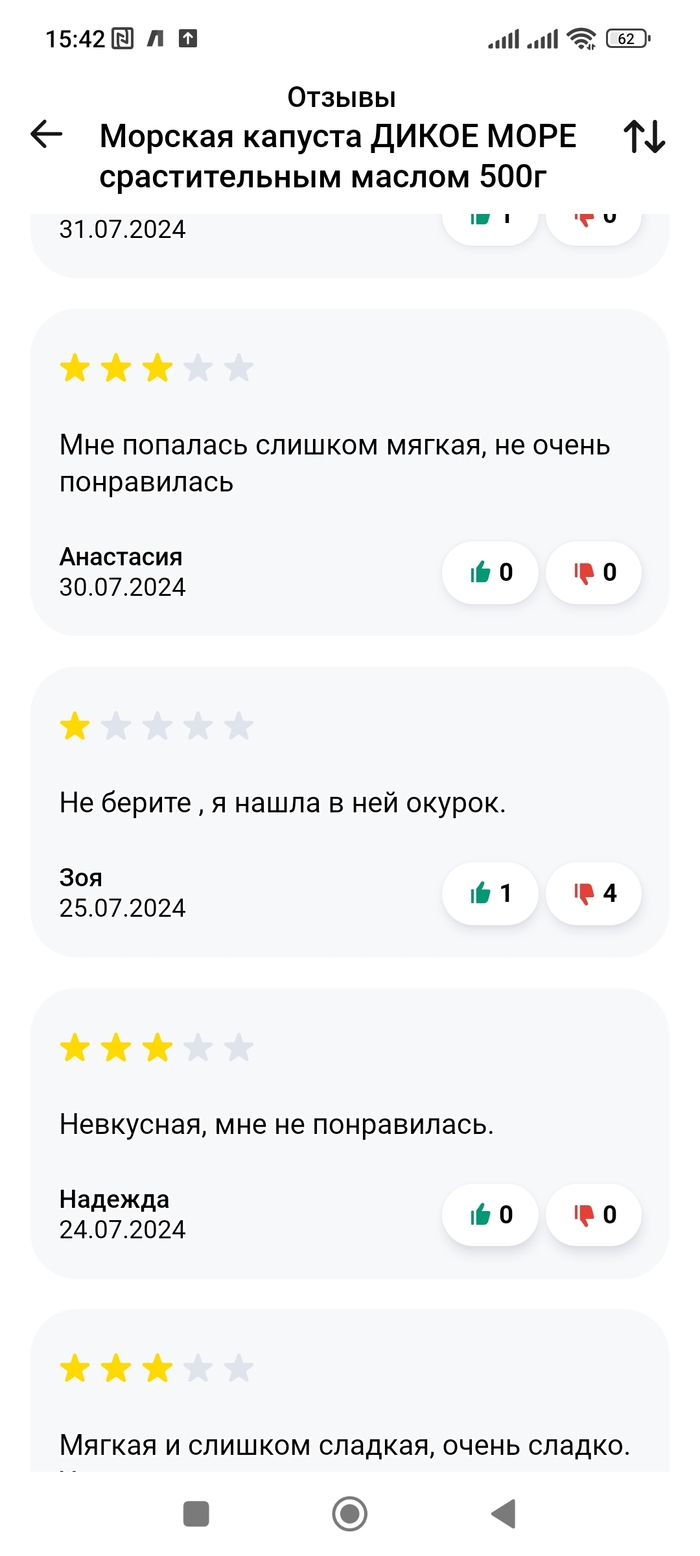Give thumbs down to Зоя's review

point(594,893)
